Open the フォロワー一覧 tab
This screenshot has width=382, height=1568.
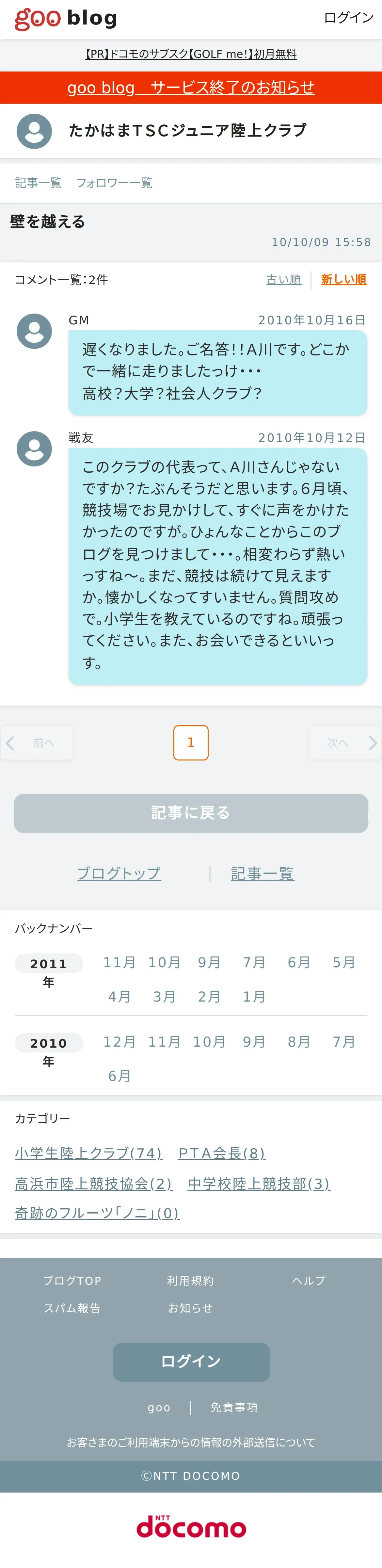(x=114, y=183)
